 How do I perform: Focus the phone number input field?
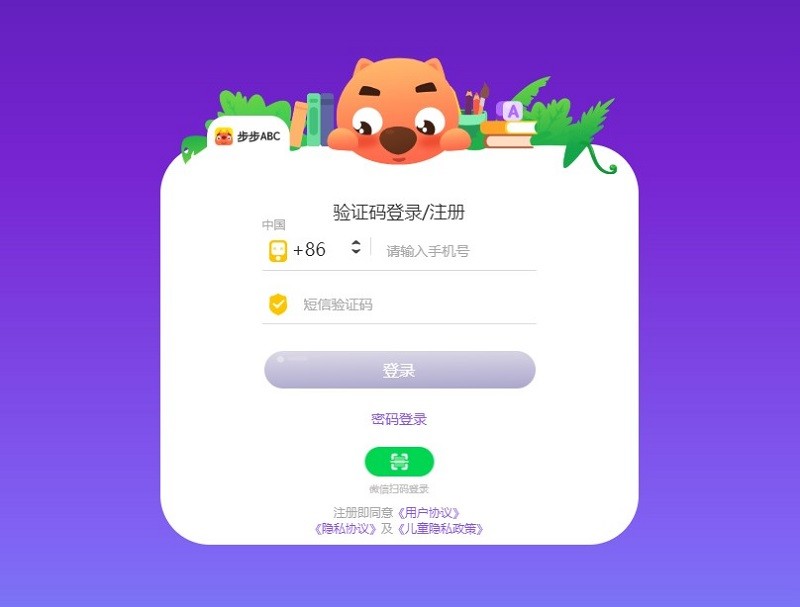pyautogui.click(x=455, y=251)
